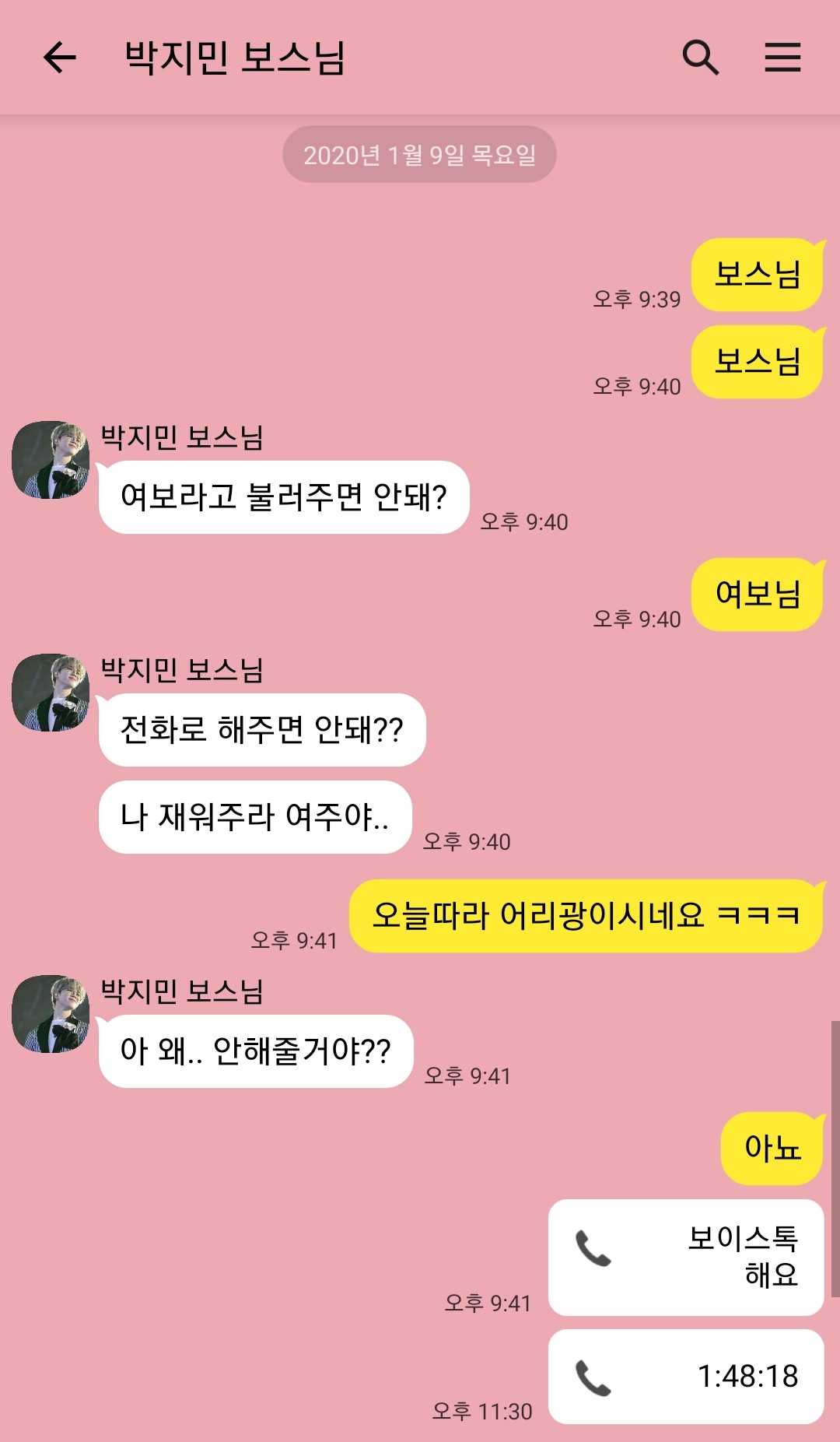Search within this chat
This screenshot has width=840, height=1442.
click(700, 58)
